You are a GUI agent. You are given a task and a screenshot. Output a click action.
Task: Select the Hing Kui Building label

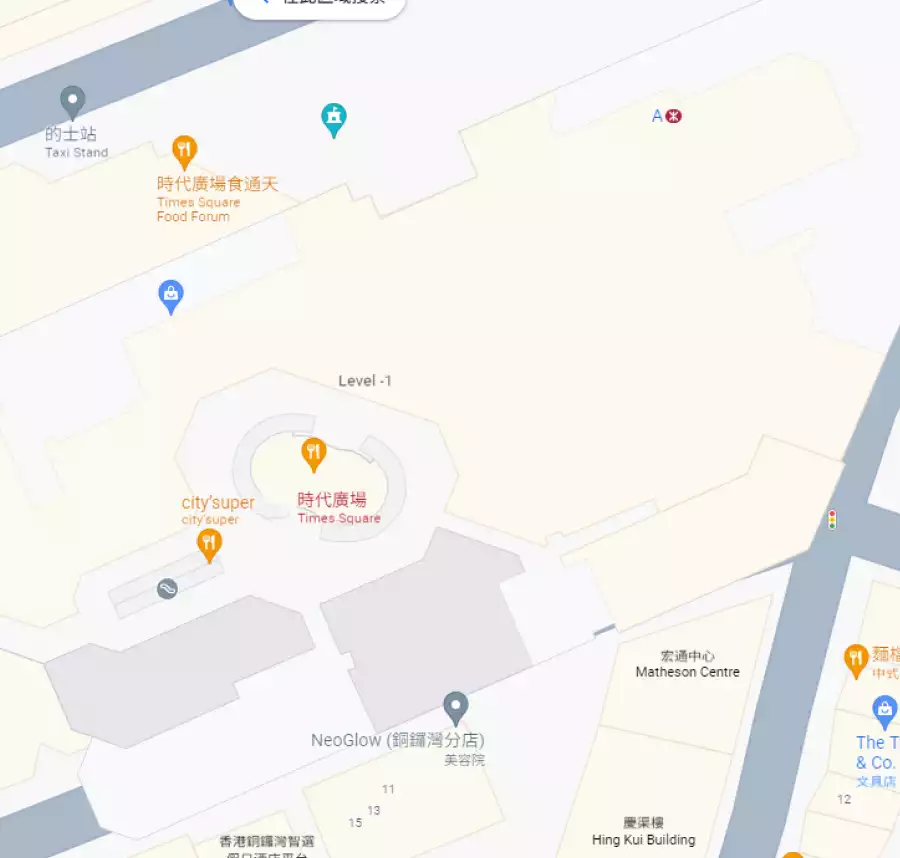point(644,832)
